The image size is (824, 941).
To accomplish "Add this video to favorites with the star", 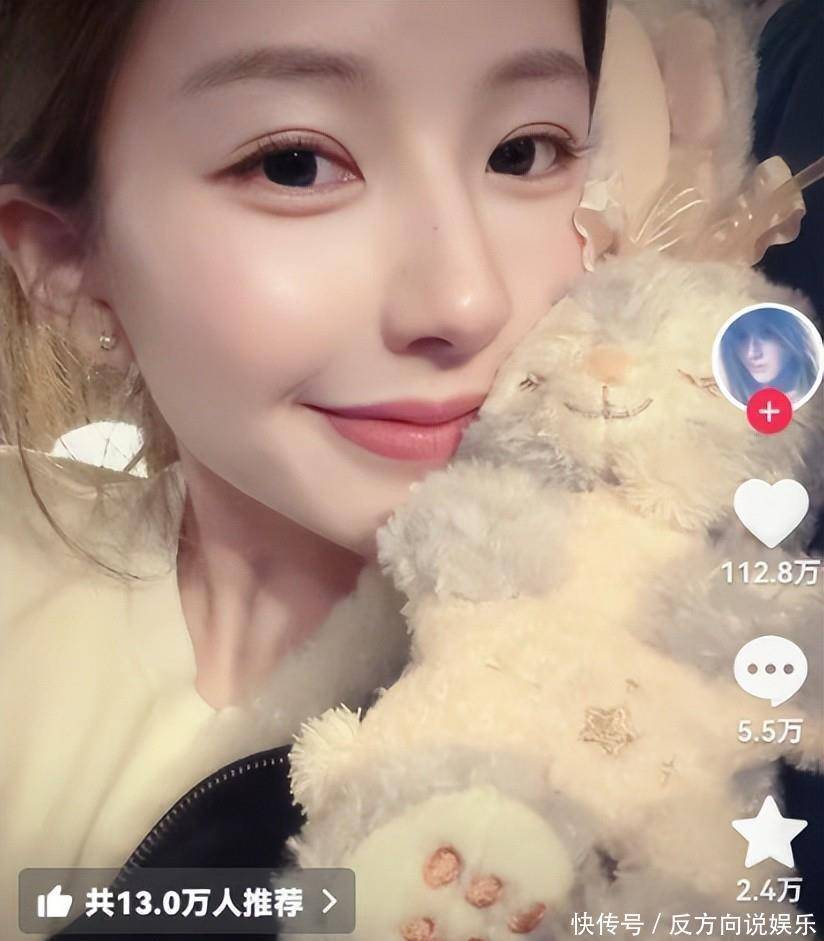I will point(769,832).
